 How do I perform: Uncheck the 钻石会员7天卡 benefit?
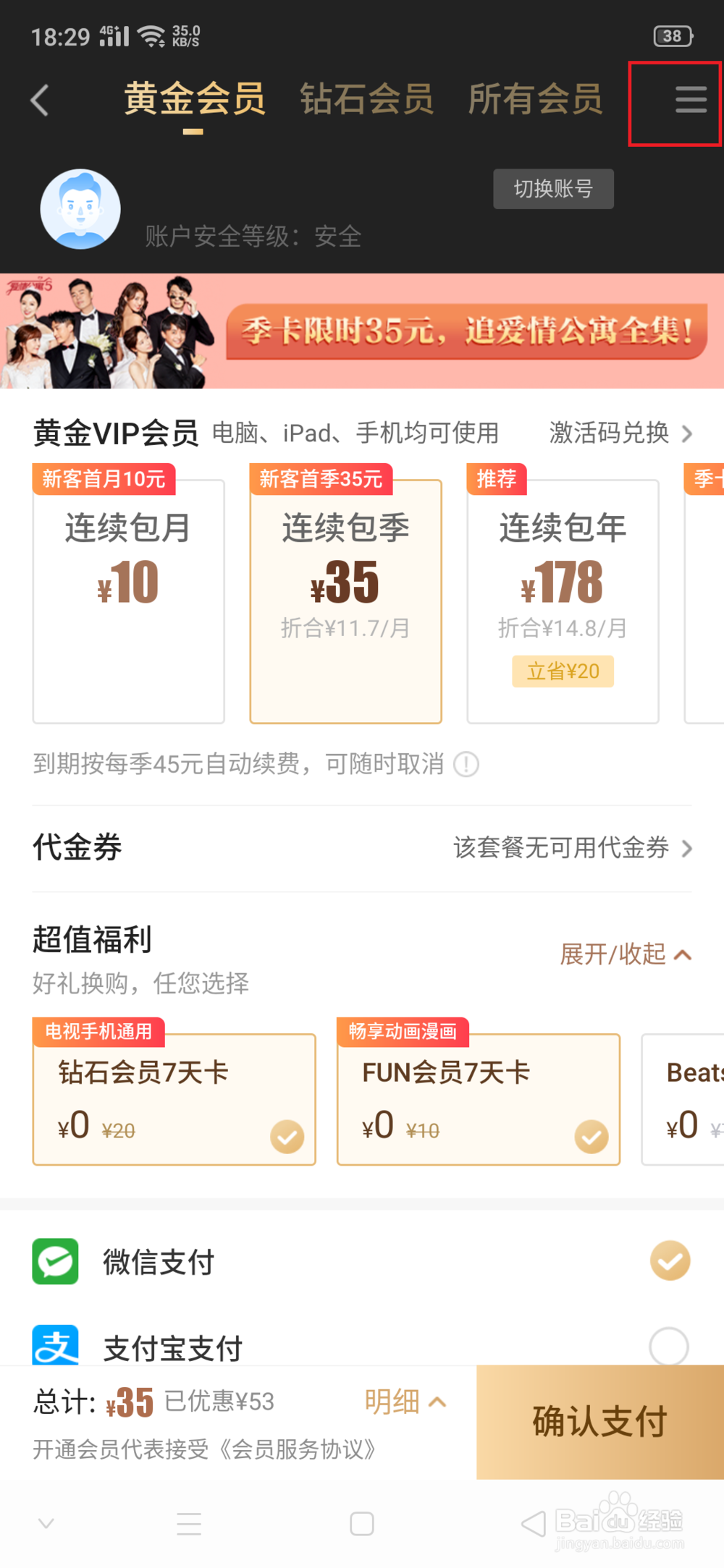pos(286,1136)
